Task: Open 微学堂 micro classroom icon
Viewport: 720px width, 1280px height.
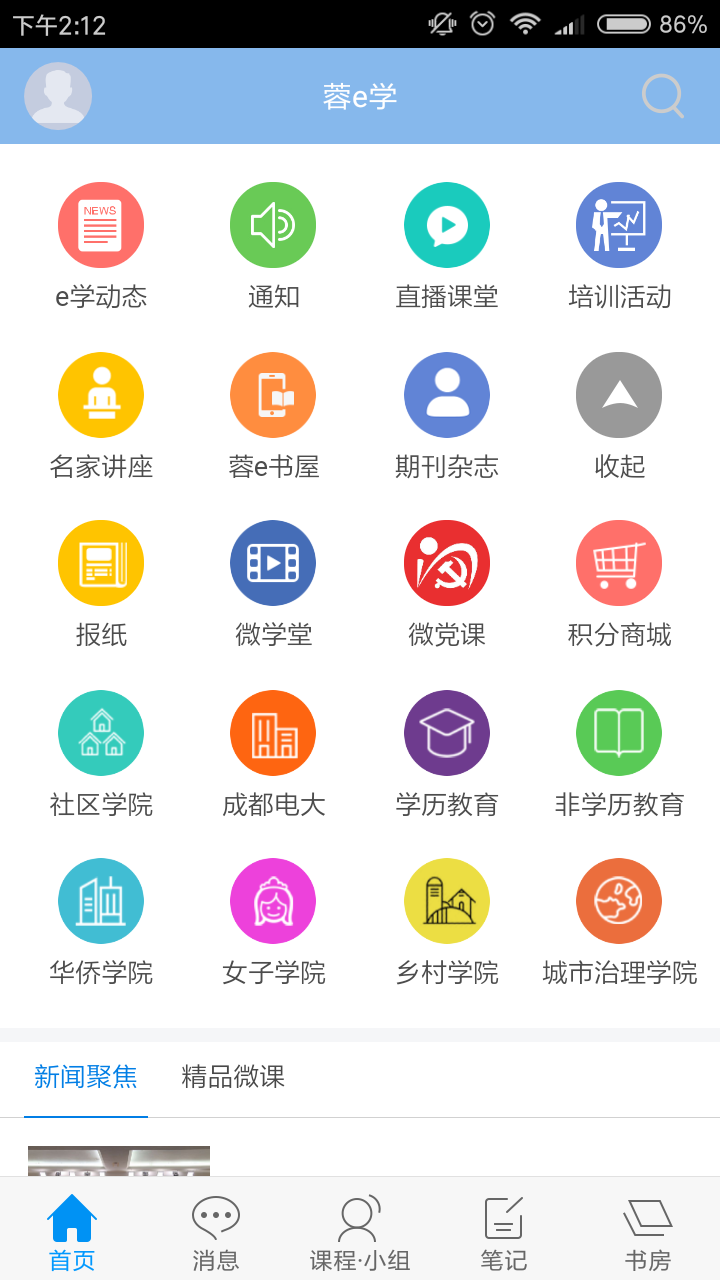Action: [x=273, y=562]
